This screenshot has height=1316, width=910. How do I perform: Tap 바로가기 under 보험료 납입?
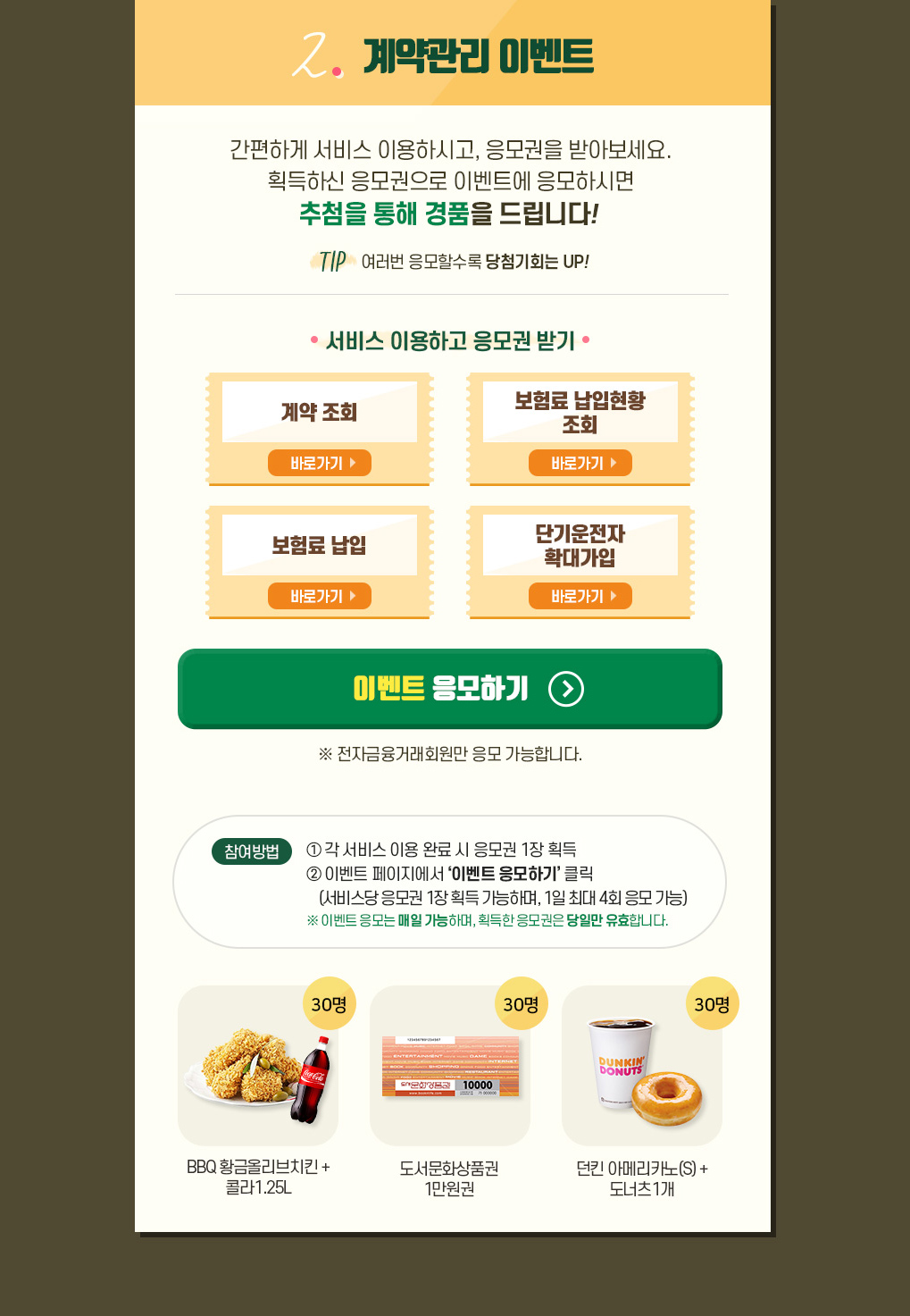coord(319,596)
